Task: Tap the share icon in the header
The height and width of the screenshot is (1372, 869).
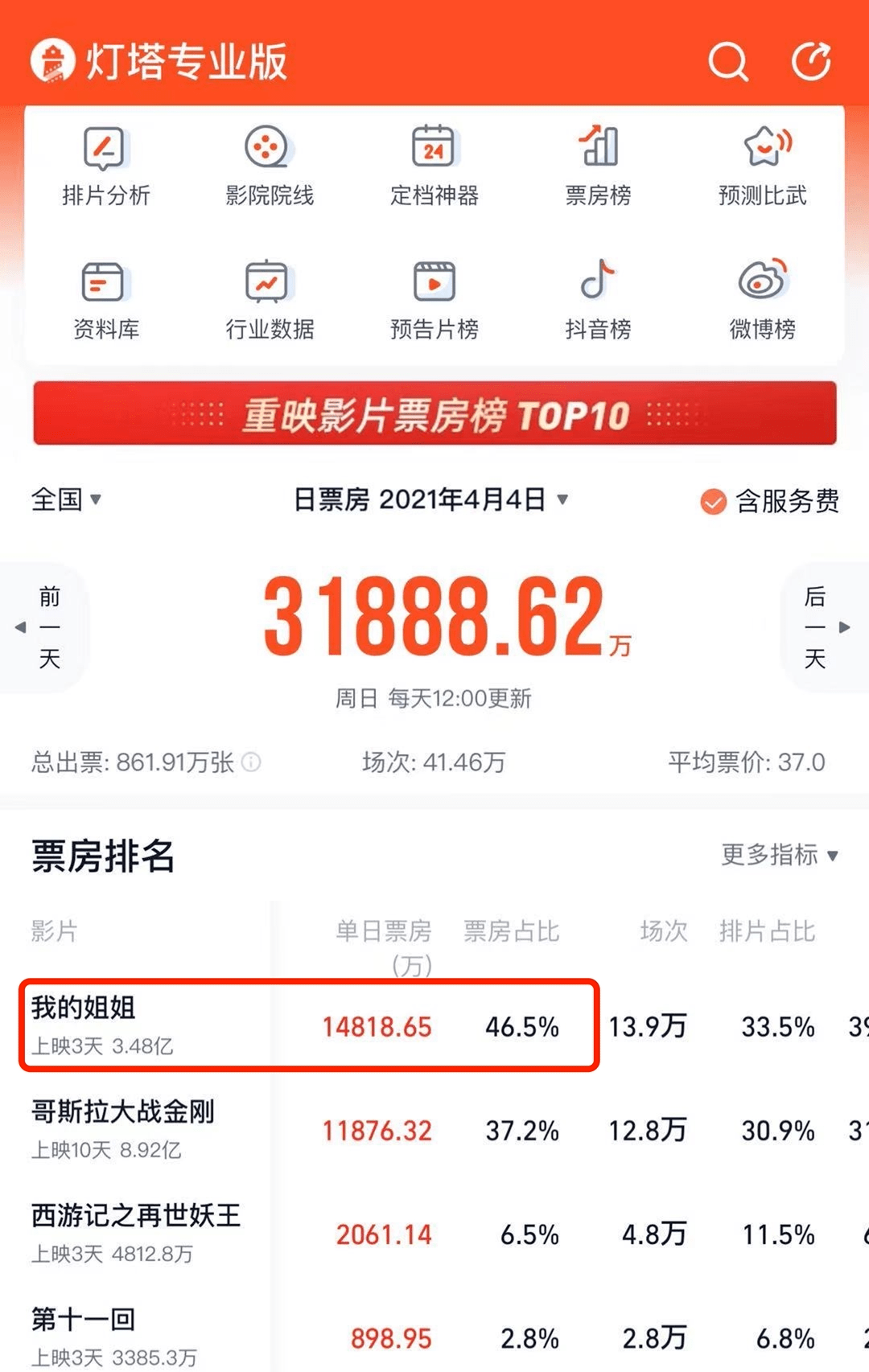Action: pyautogui.click(x=811, y=62)
